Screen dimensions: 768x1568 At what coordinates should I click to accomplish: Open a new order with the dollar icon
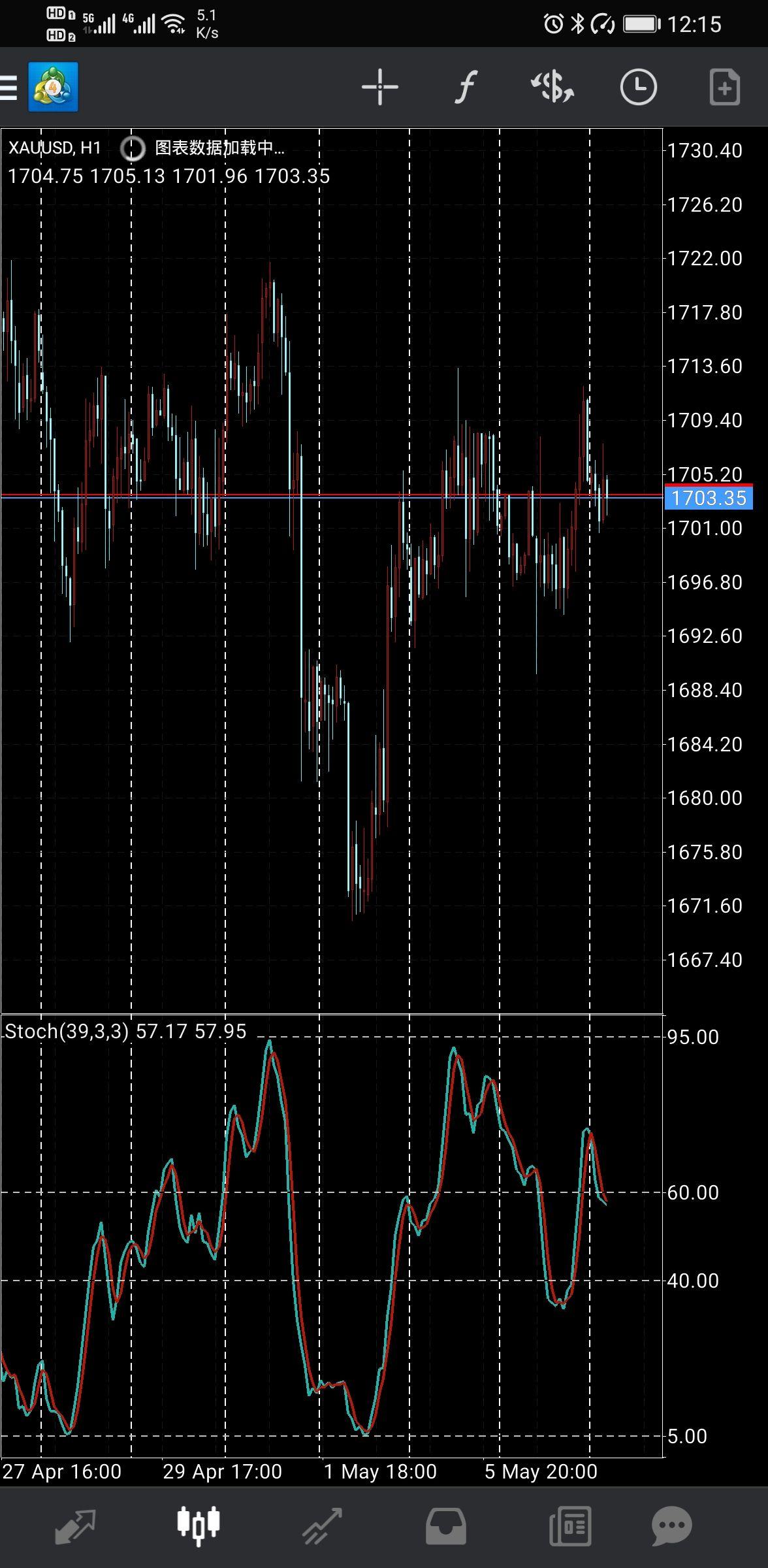[552, 86]
